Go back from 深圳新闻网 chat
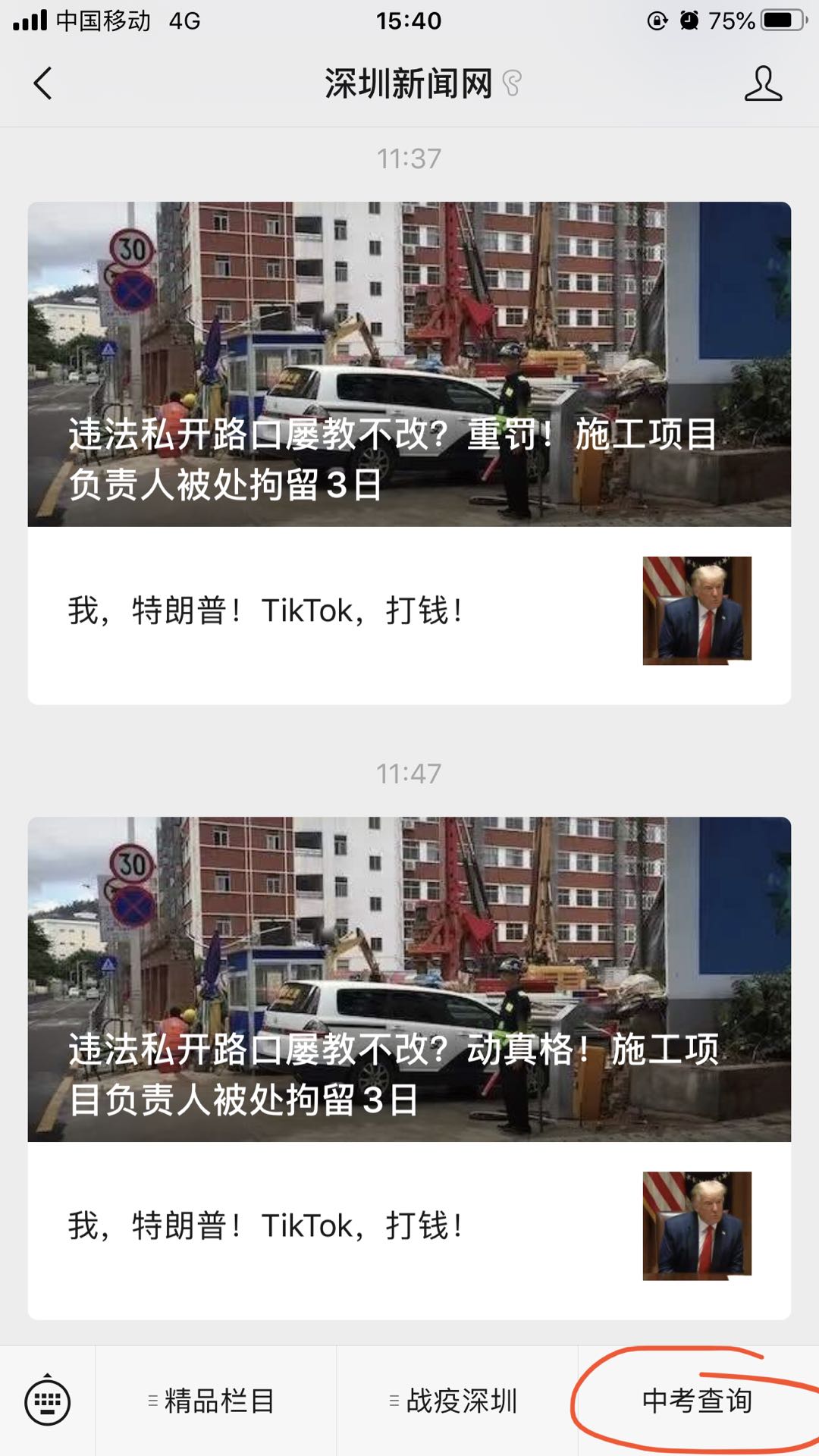This screenshot has width=819, height=1456. click(43, 83)
